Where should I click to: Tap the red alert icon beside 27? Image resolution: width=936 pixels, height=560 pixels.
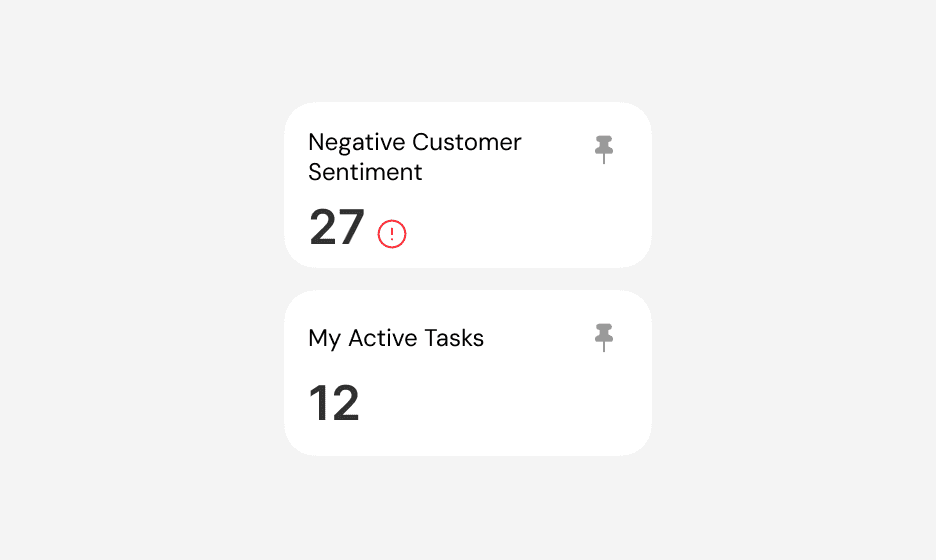tap(392, 233)
